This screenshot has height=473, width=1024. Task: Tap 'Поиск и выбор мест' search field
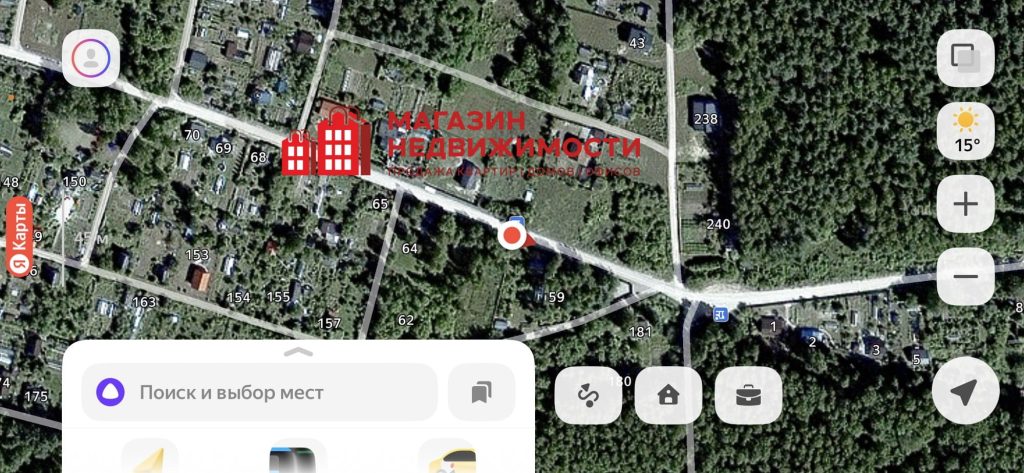[x=260, y=392]
